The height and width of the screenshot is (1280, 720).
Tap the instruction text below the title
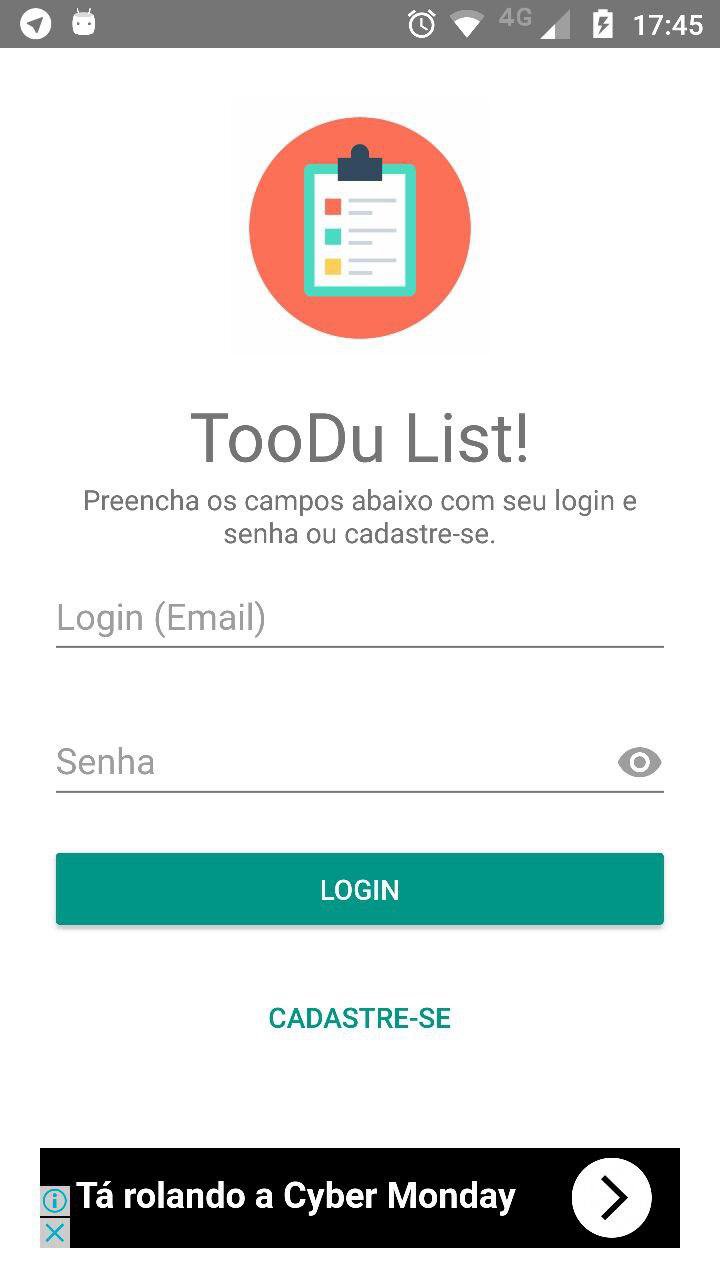click(359, 516)
